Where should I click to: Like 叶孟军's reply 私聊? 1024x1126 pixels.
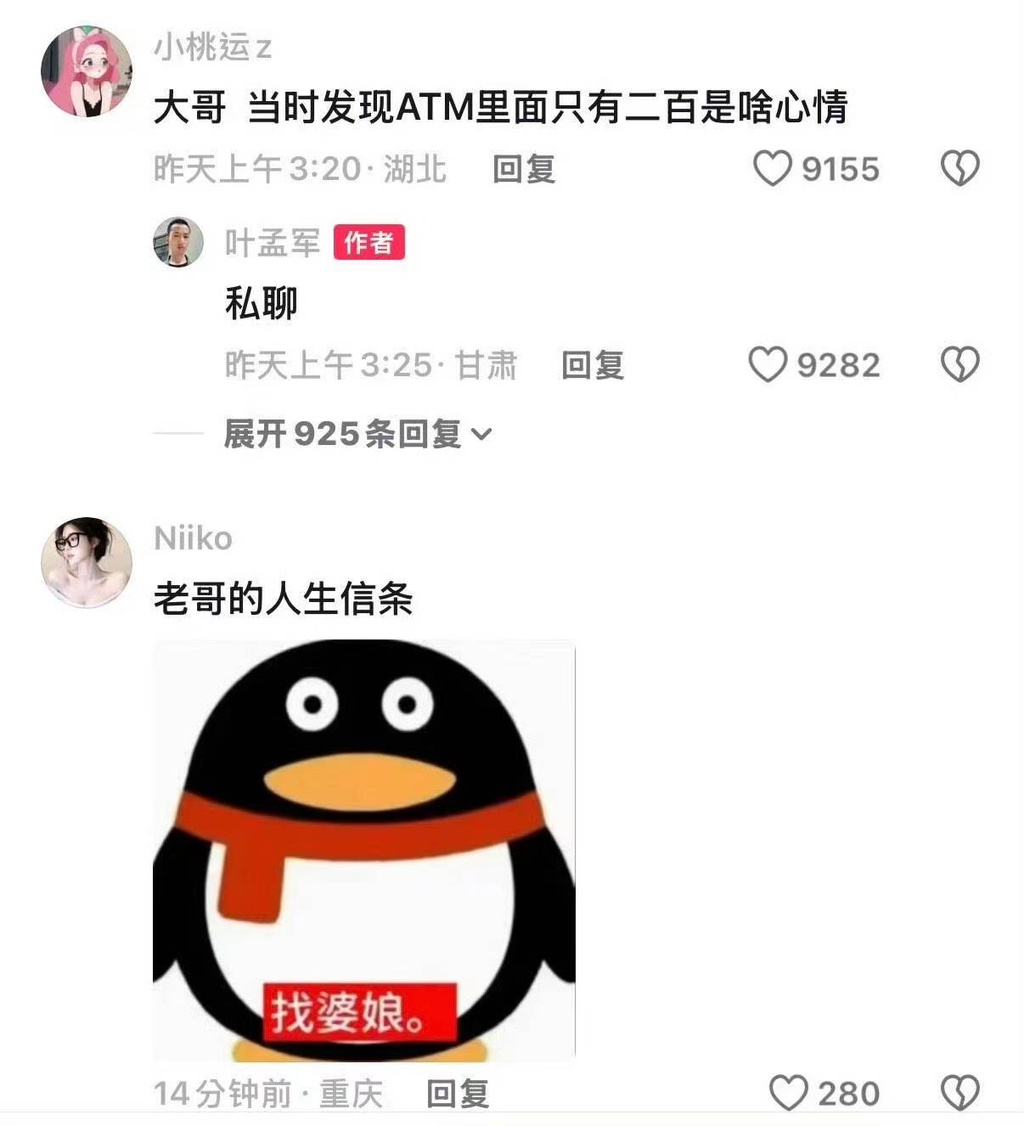coord(768,365)
